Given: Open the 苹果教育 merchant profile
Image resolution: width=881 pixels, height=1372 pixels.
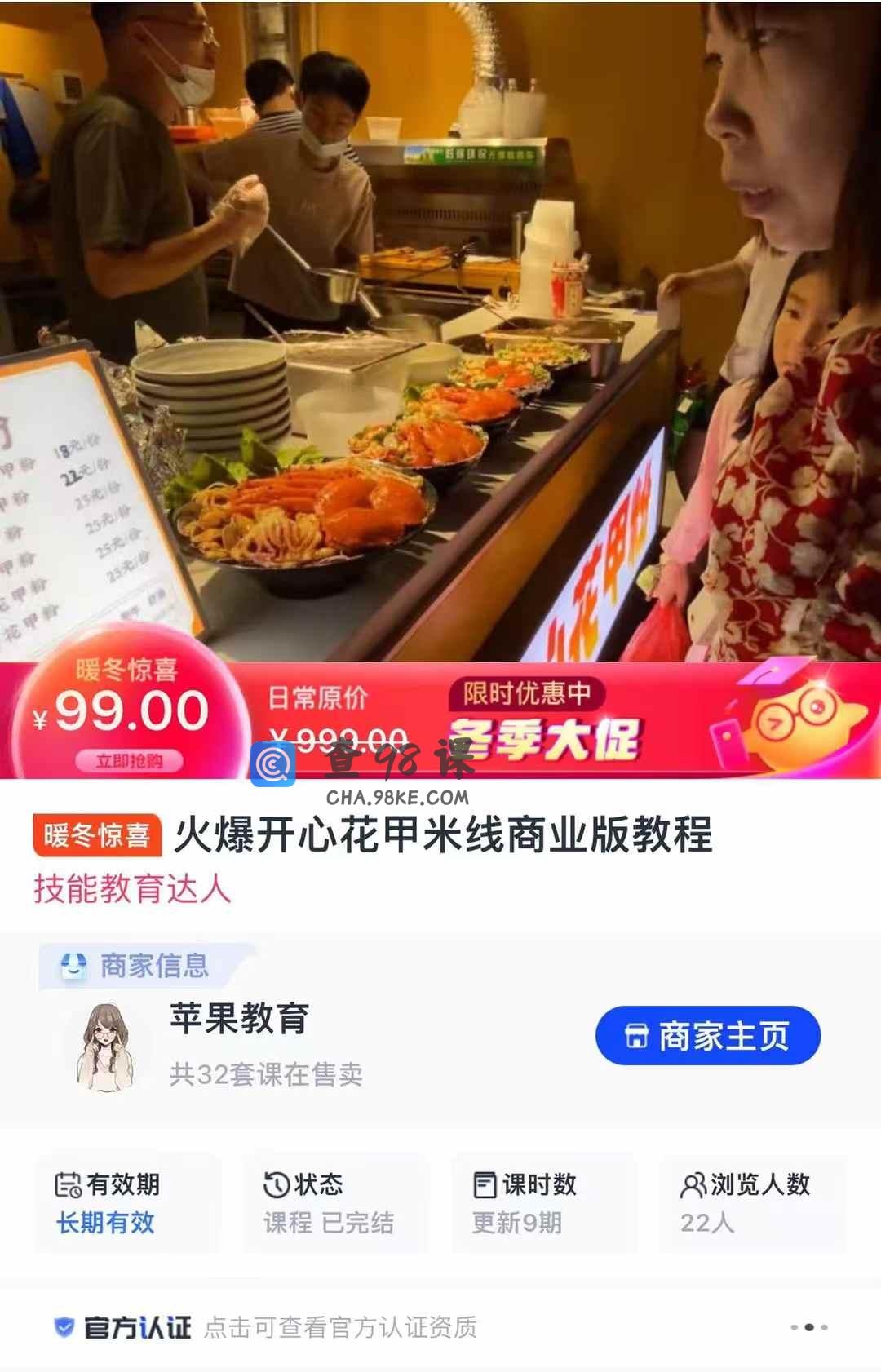Looking at the screenshot, I should pyautogui.click(x=239, y=1019).
